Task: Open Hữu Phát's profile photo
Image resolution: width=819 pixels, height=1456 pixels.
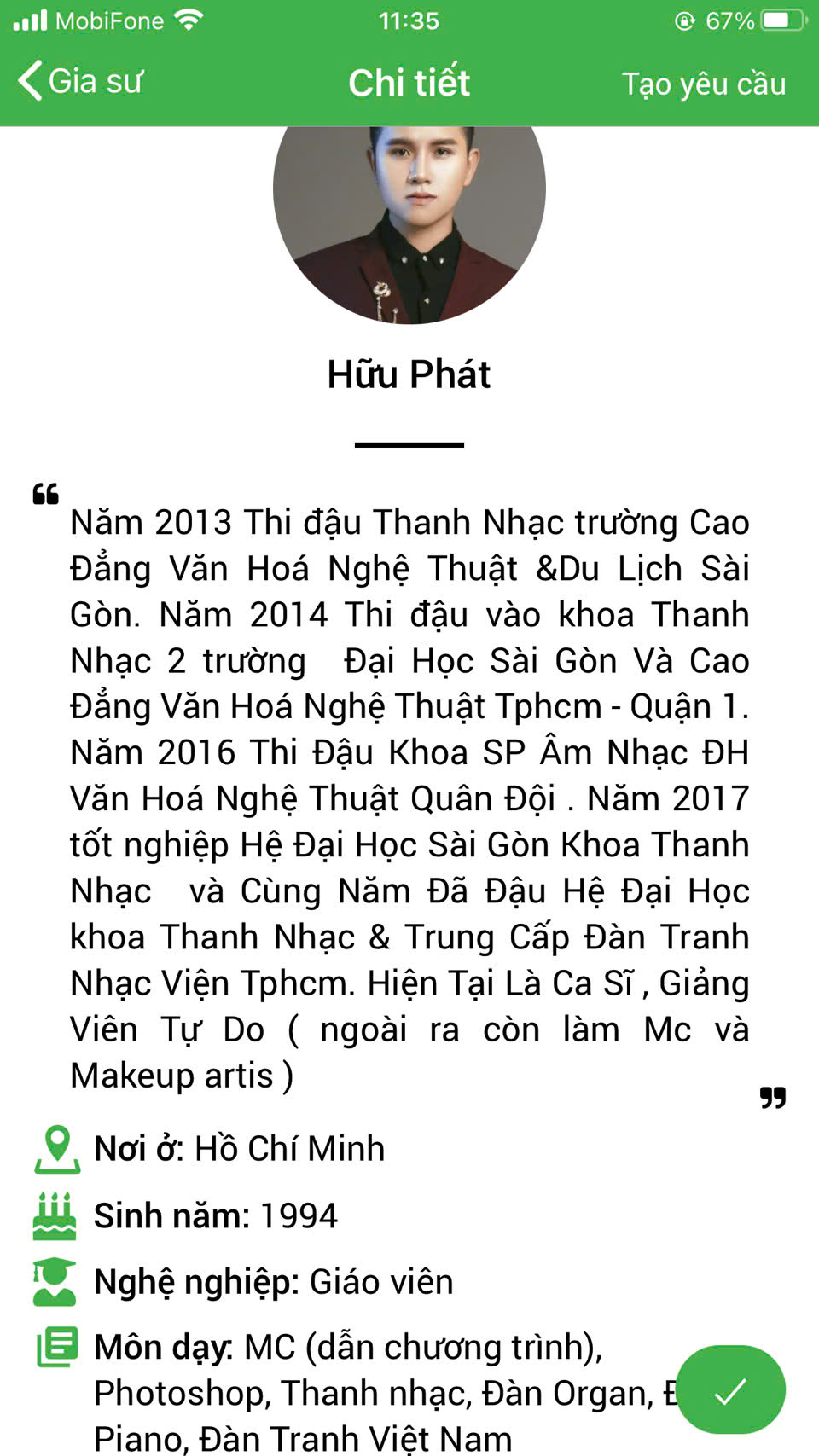Action: [x=409, y=225]
